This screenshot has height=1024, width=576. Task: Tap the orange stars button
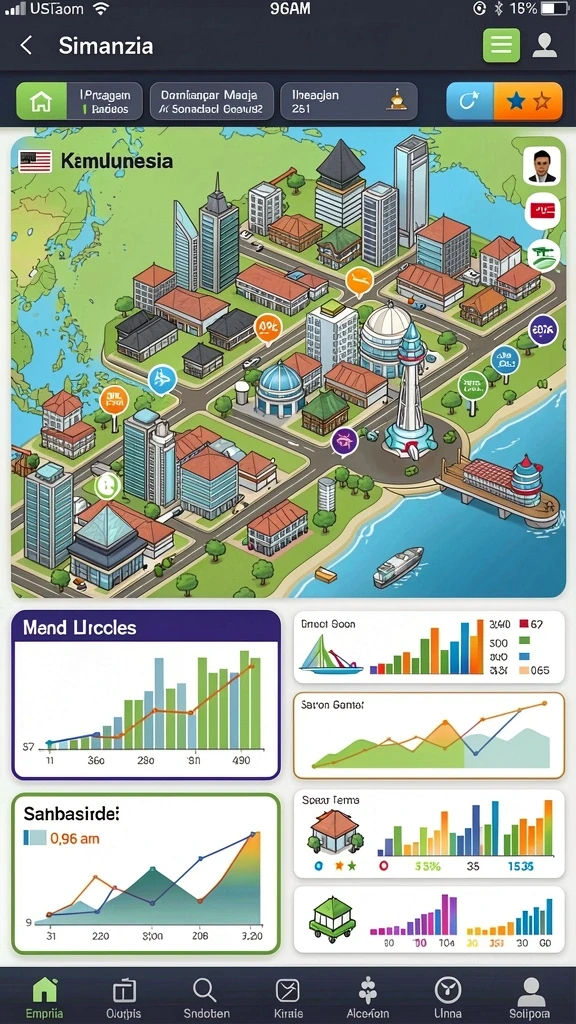[528, 101]
